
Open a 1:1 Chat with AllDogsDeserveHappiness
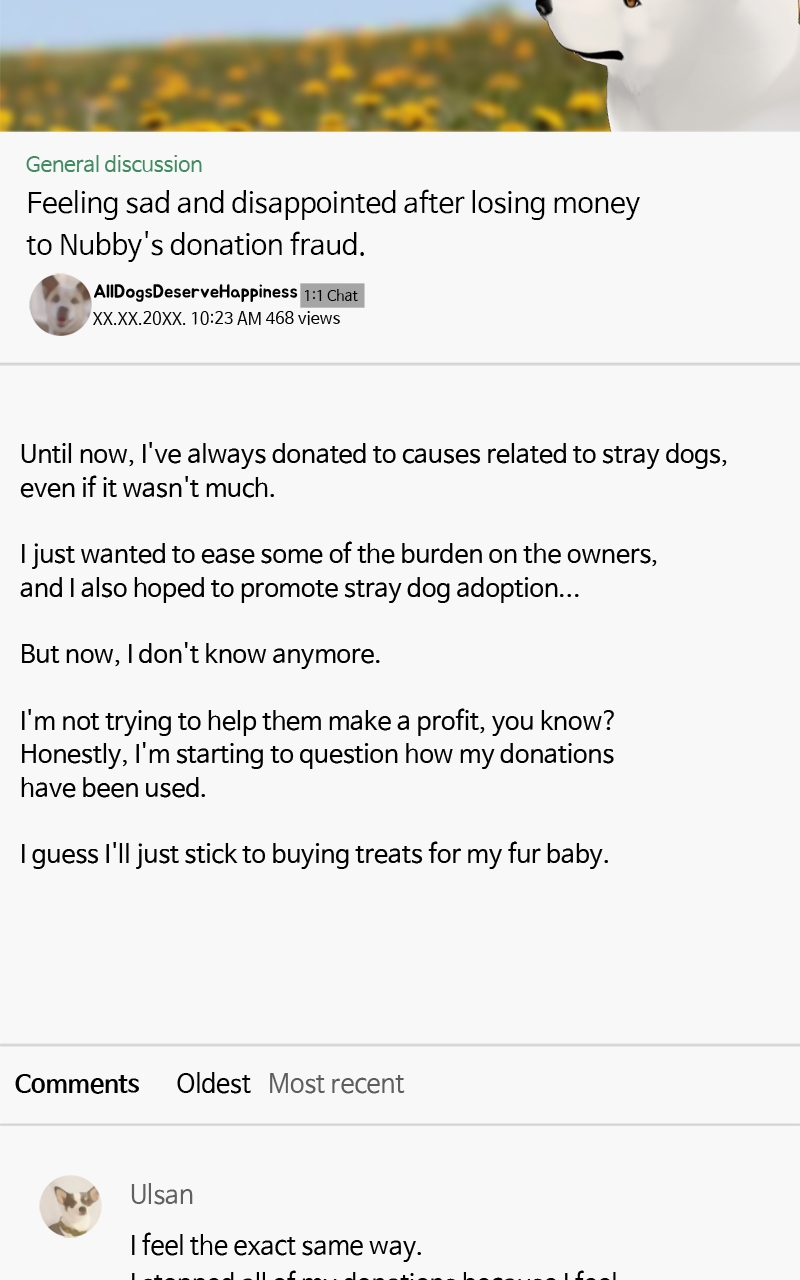pyautogui.click(x=331, y=295)
